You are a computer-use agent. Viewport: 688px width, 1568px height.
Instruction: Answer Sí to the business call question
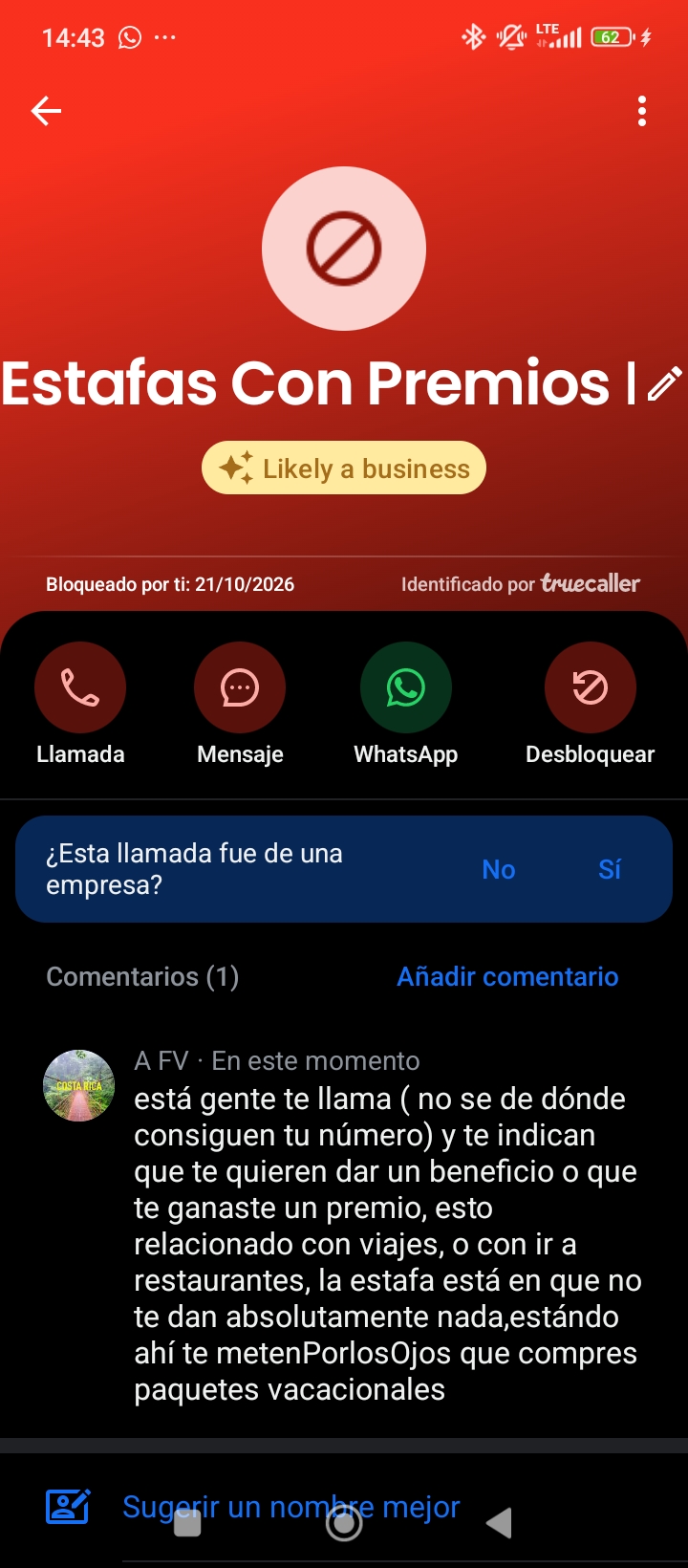click(x=610, y=869)
